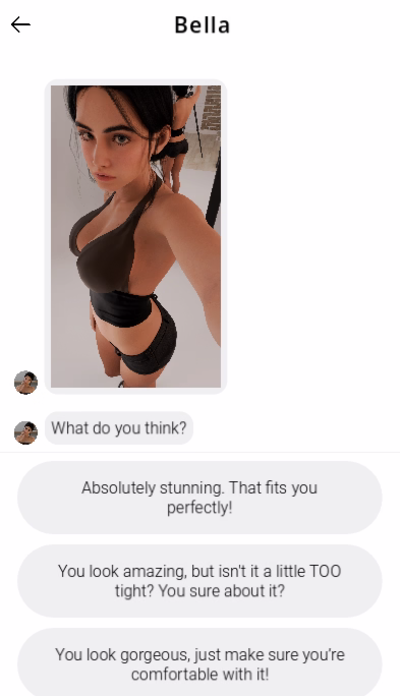Reply 'Absolutely stunning. That fits you perfectly!'

click(x=200, y=497)
